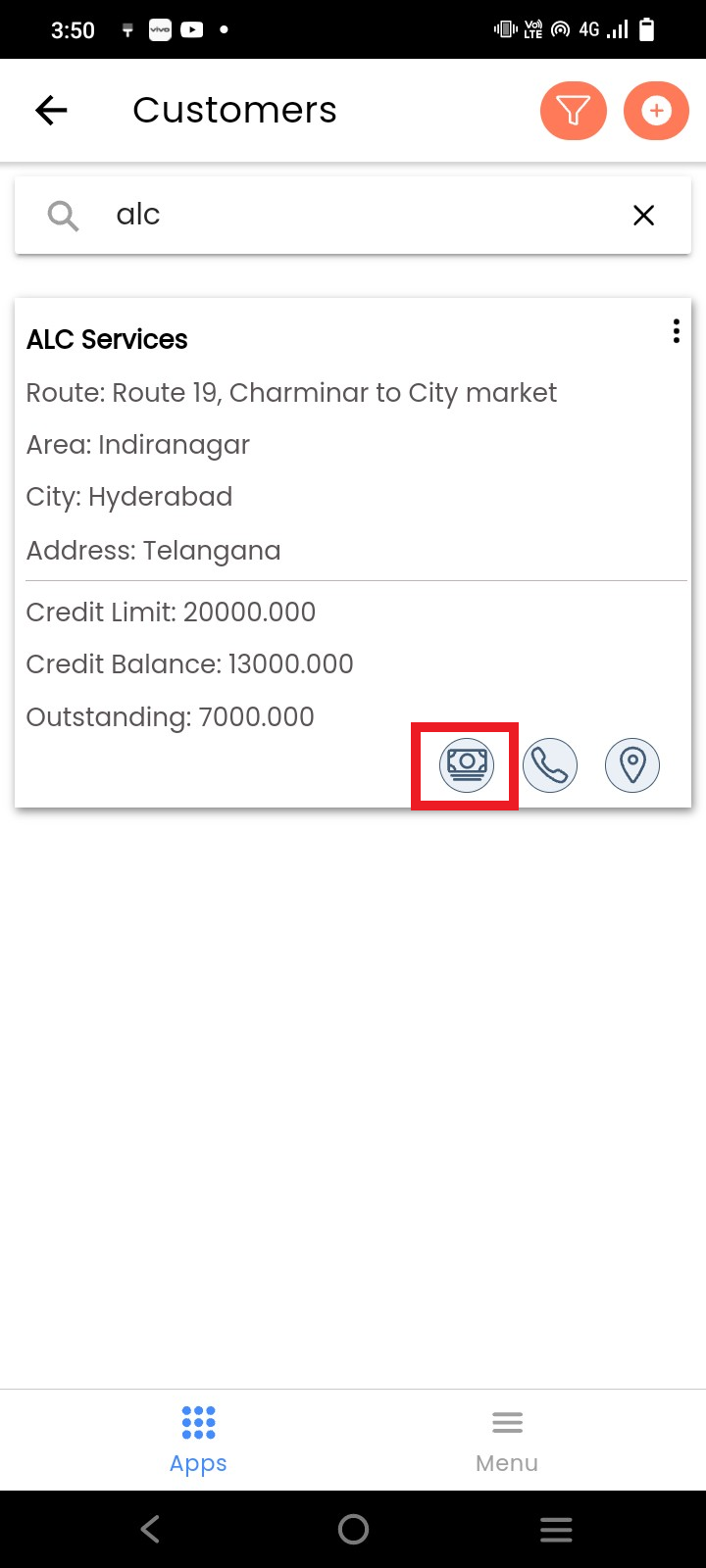This screenshot has width=706, height=1568.
Task: Open the customer filter options
Action: [574, 111]
